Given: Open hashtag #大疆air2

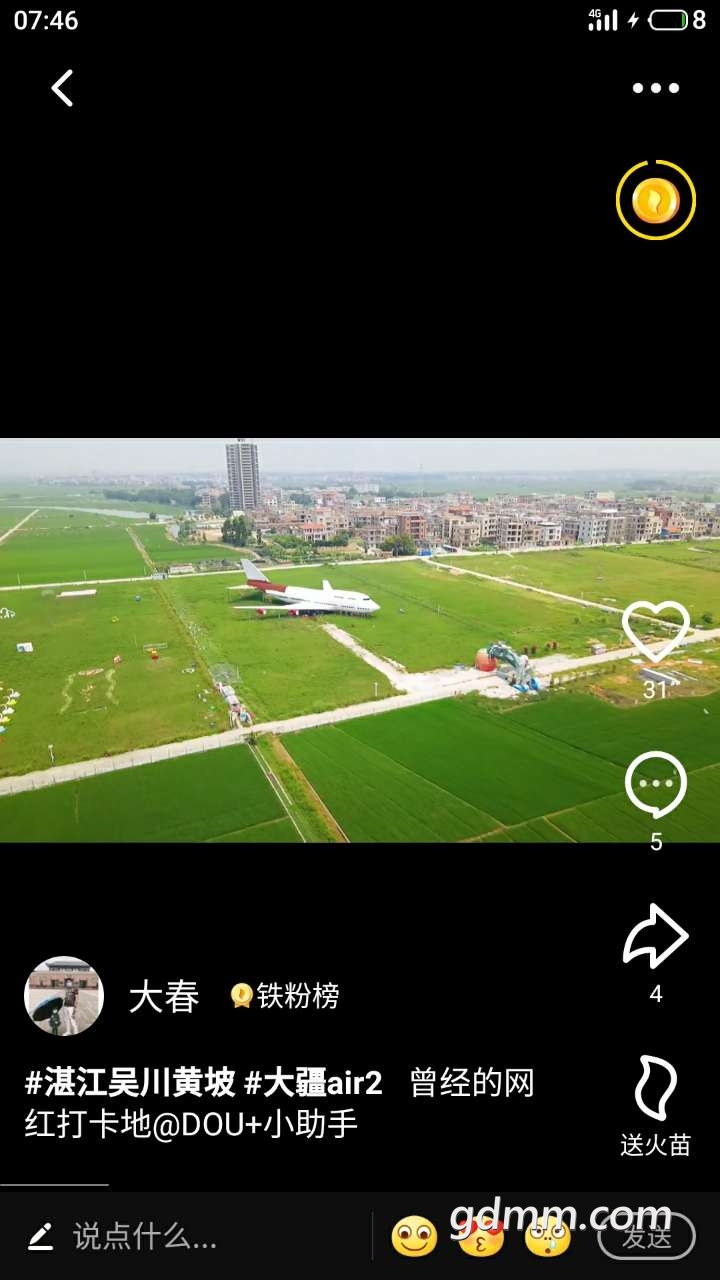Looking at the screenshot, I should [x=314, y=1083].
